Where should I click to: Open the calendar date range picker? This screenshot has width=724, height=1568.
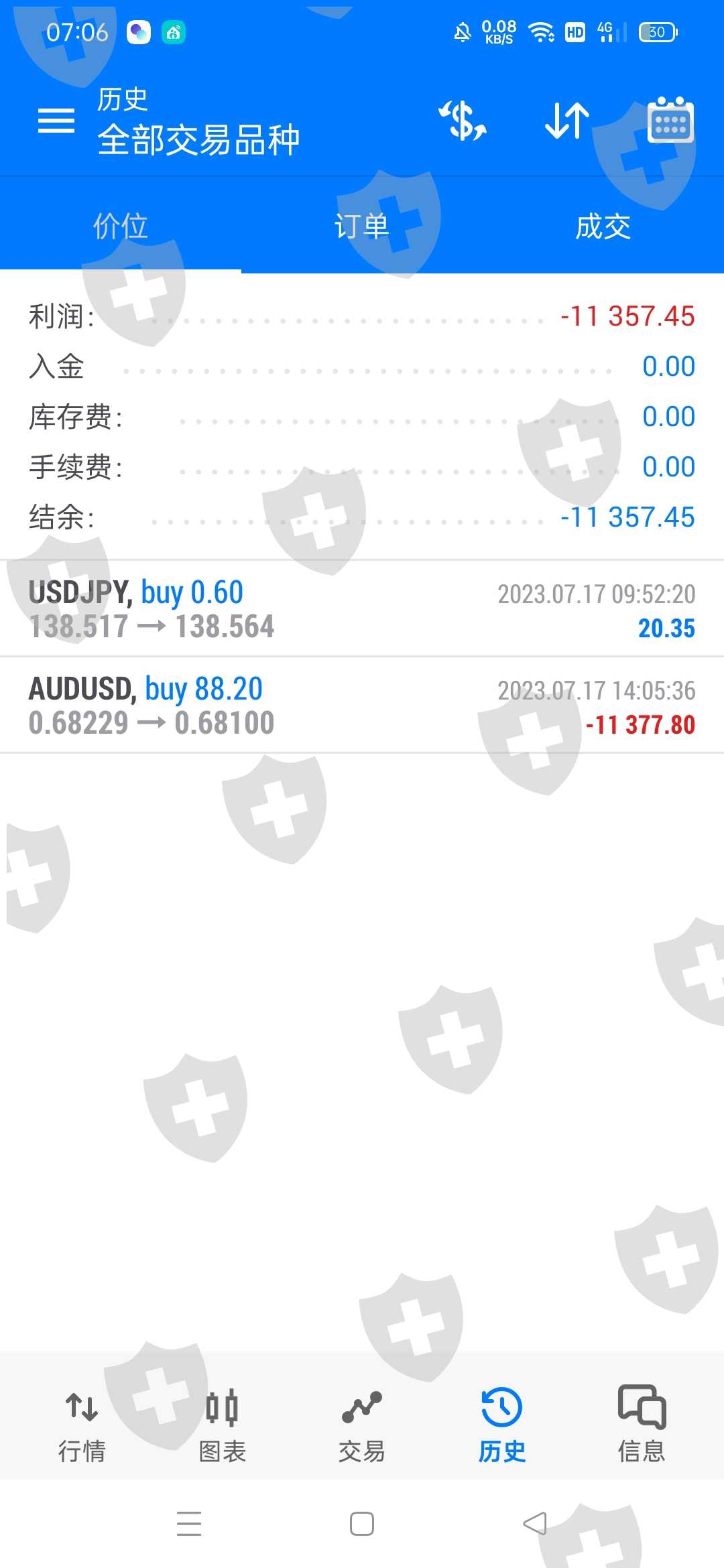click(x=670, y=121)
